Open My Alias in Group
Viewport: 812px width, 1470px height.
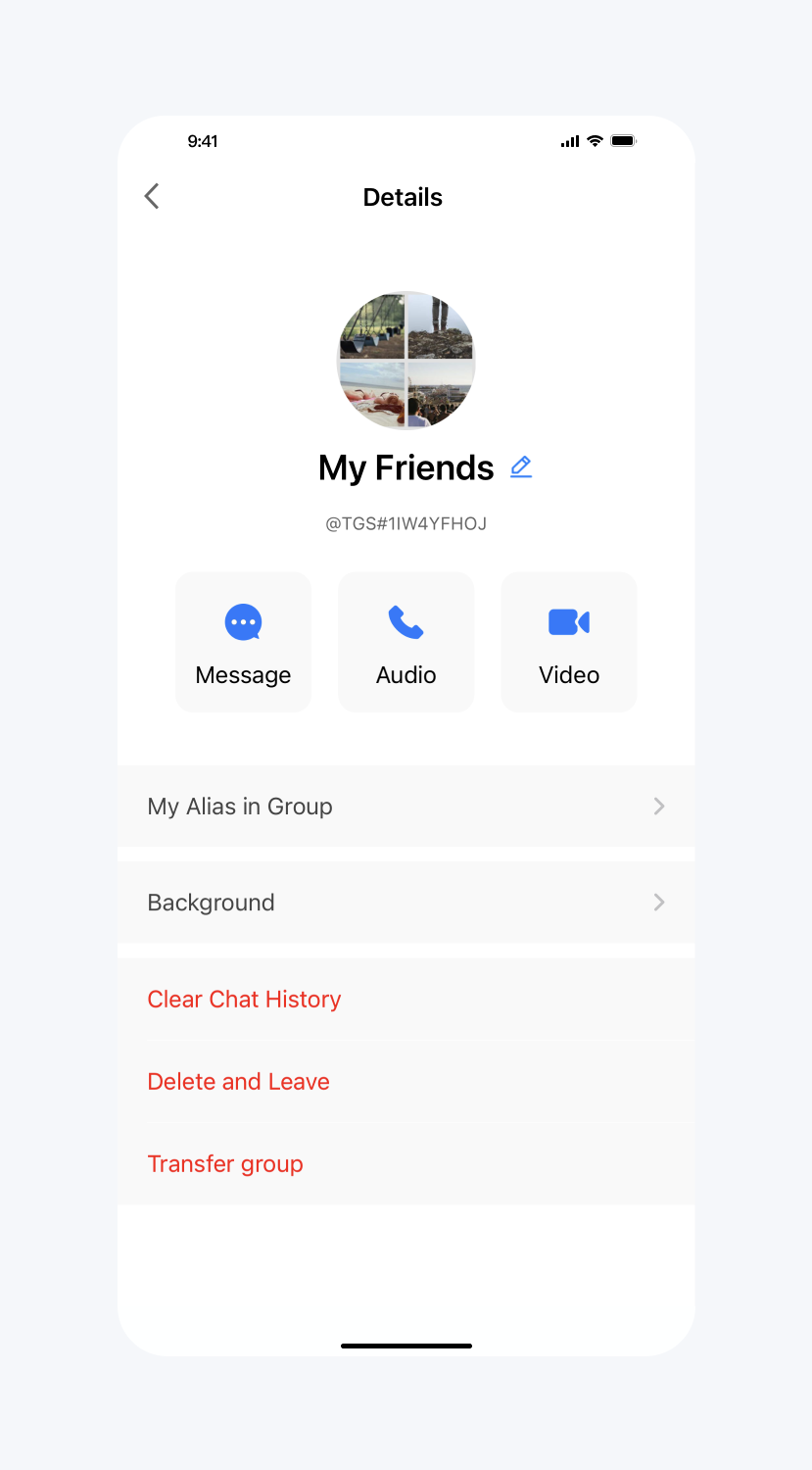tap(406, 806)
